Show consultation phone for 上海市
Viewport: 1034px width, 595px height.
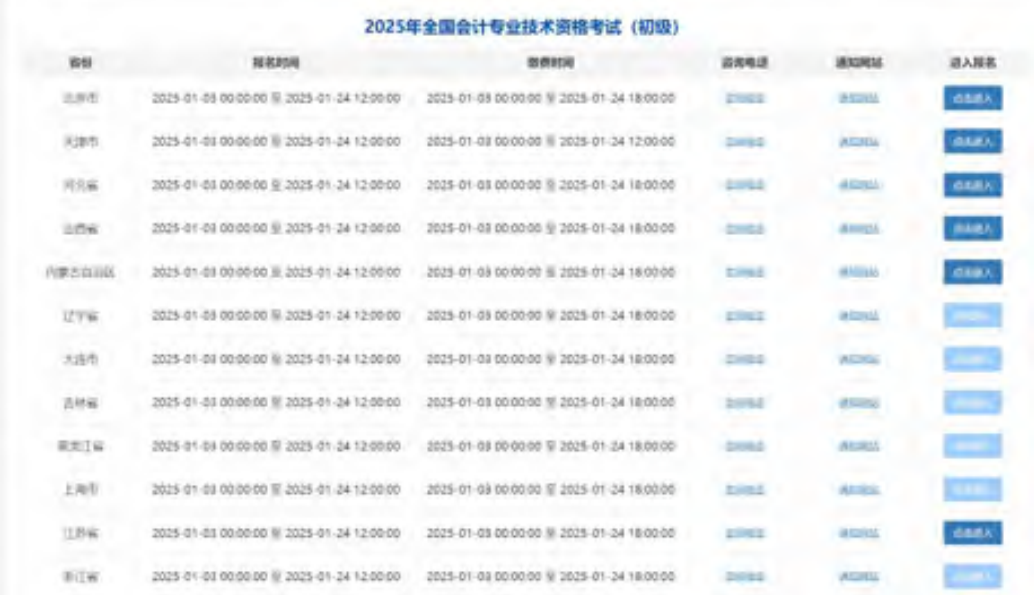744,490
